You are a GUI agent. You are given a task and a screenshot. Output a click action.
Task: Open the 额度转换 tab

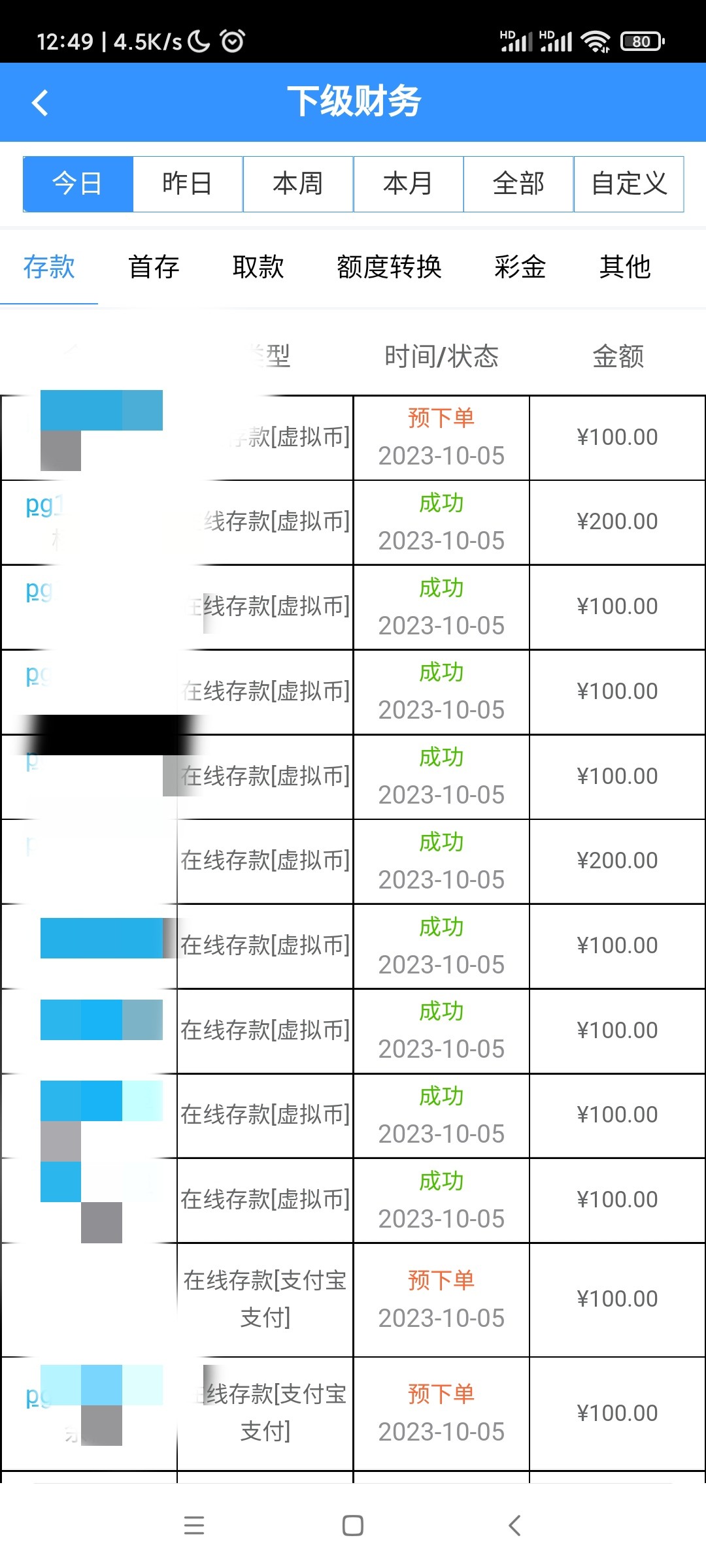pyautogui.click(x=389, y=267)
